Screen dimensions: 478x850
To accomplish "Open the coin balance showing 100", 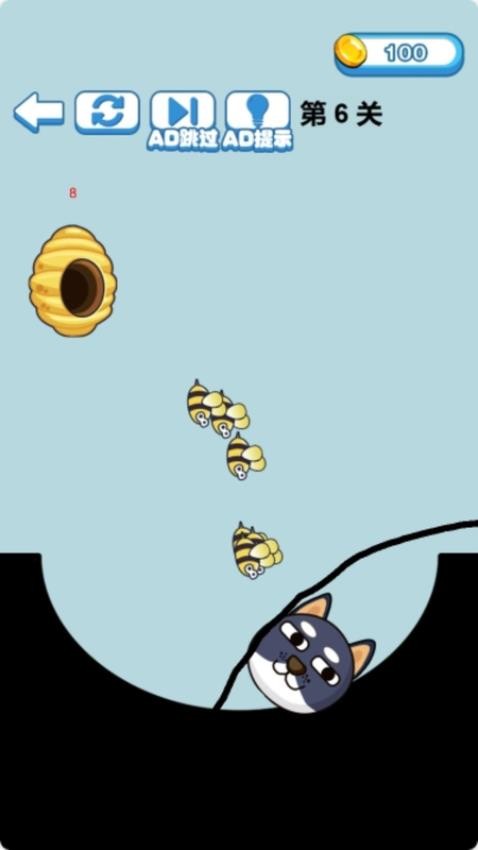I will 399,54.
